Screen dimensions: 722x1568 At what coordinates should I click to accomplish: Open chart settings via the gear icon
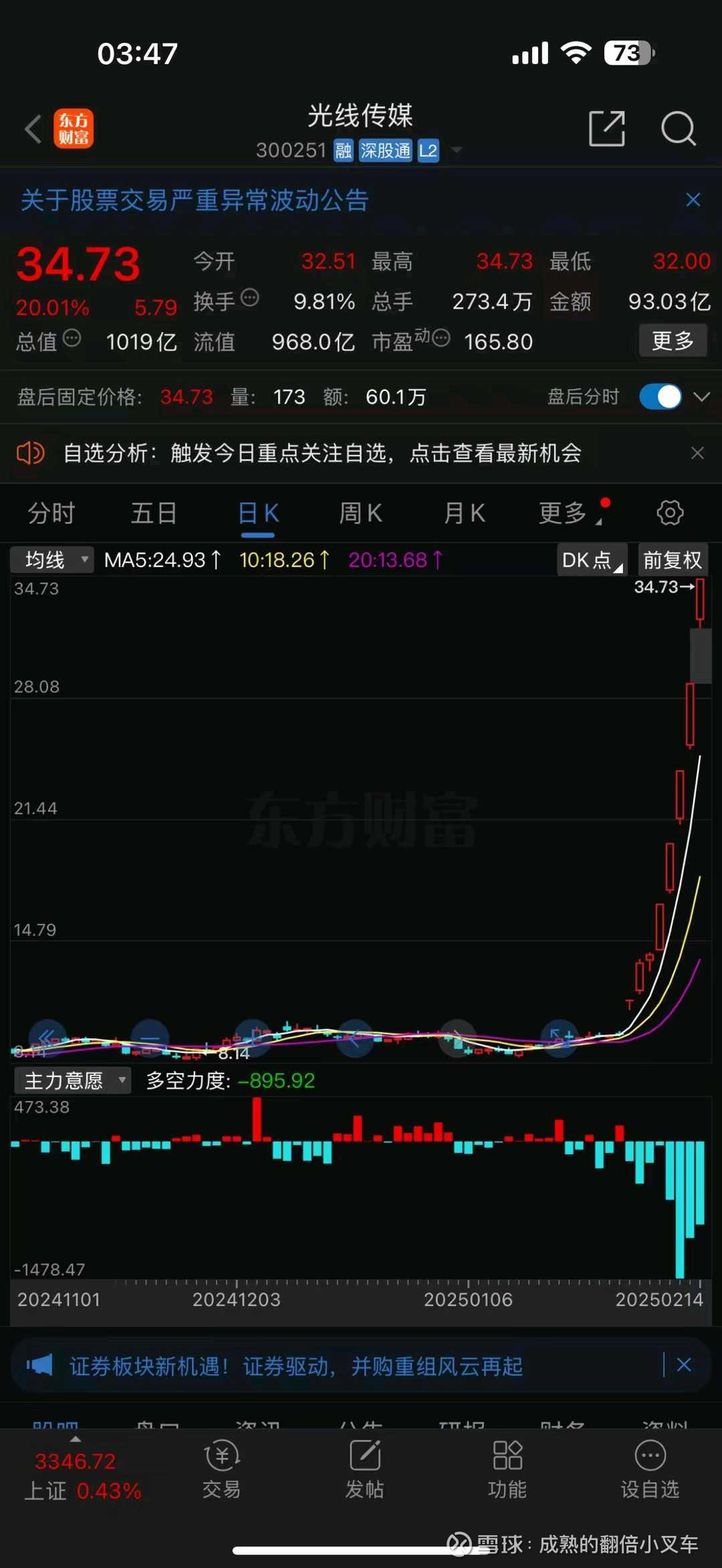pyautogui.click(x=669, y=512)
